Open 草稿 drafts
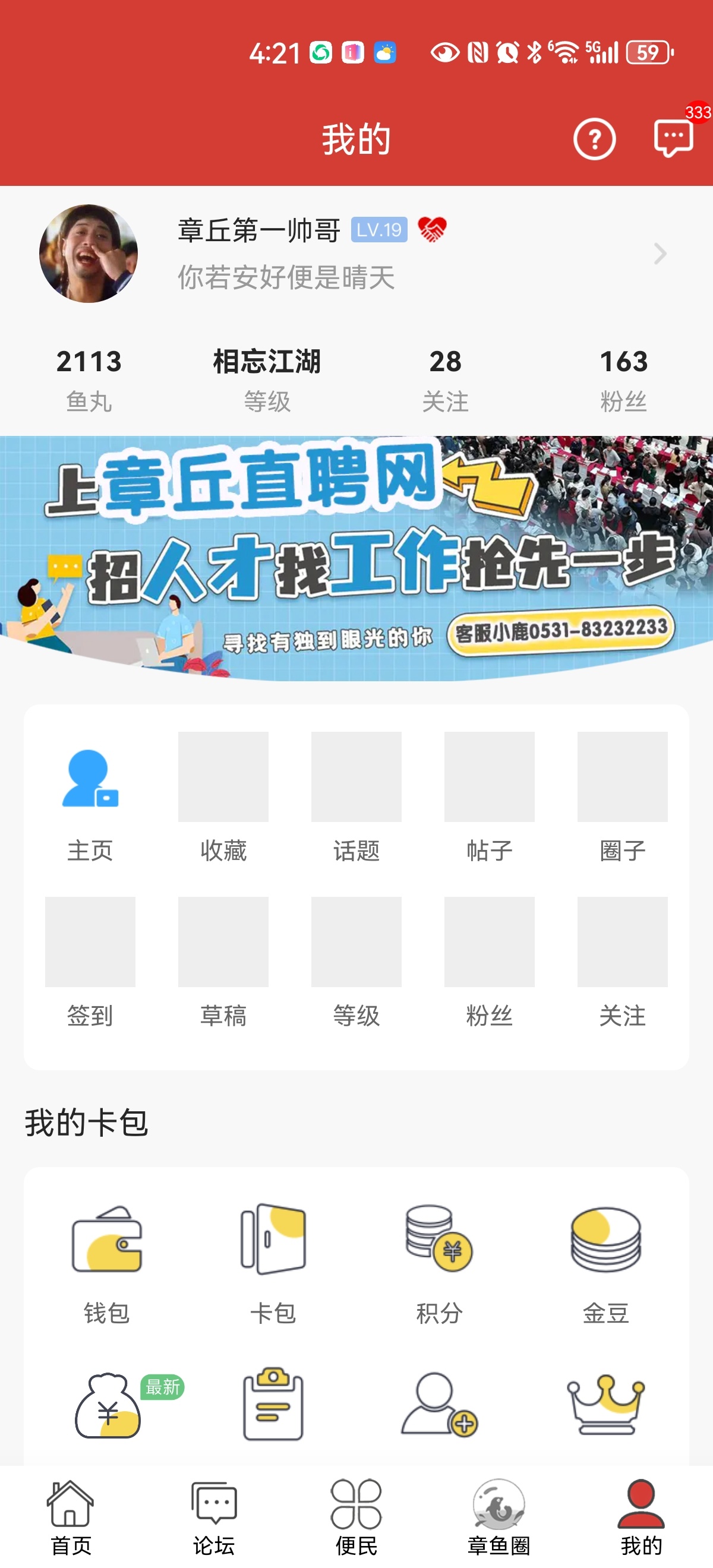The image size is (713, 1568). coord(223,962)
